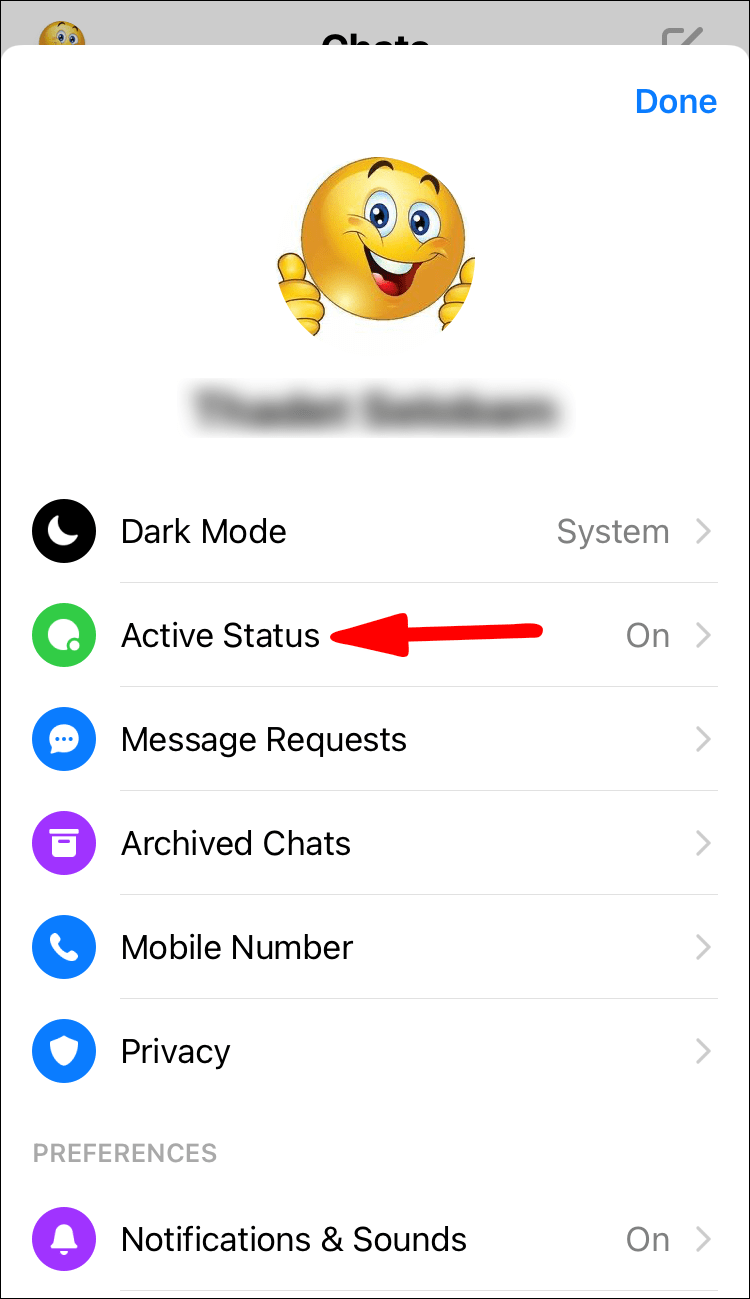
Task: View Archived Chats
Action: [x=375, y=844]
